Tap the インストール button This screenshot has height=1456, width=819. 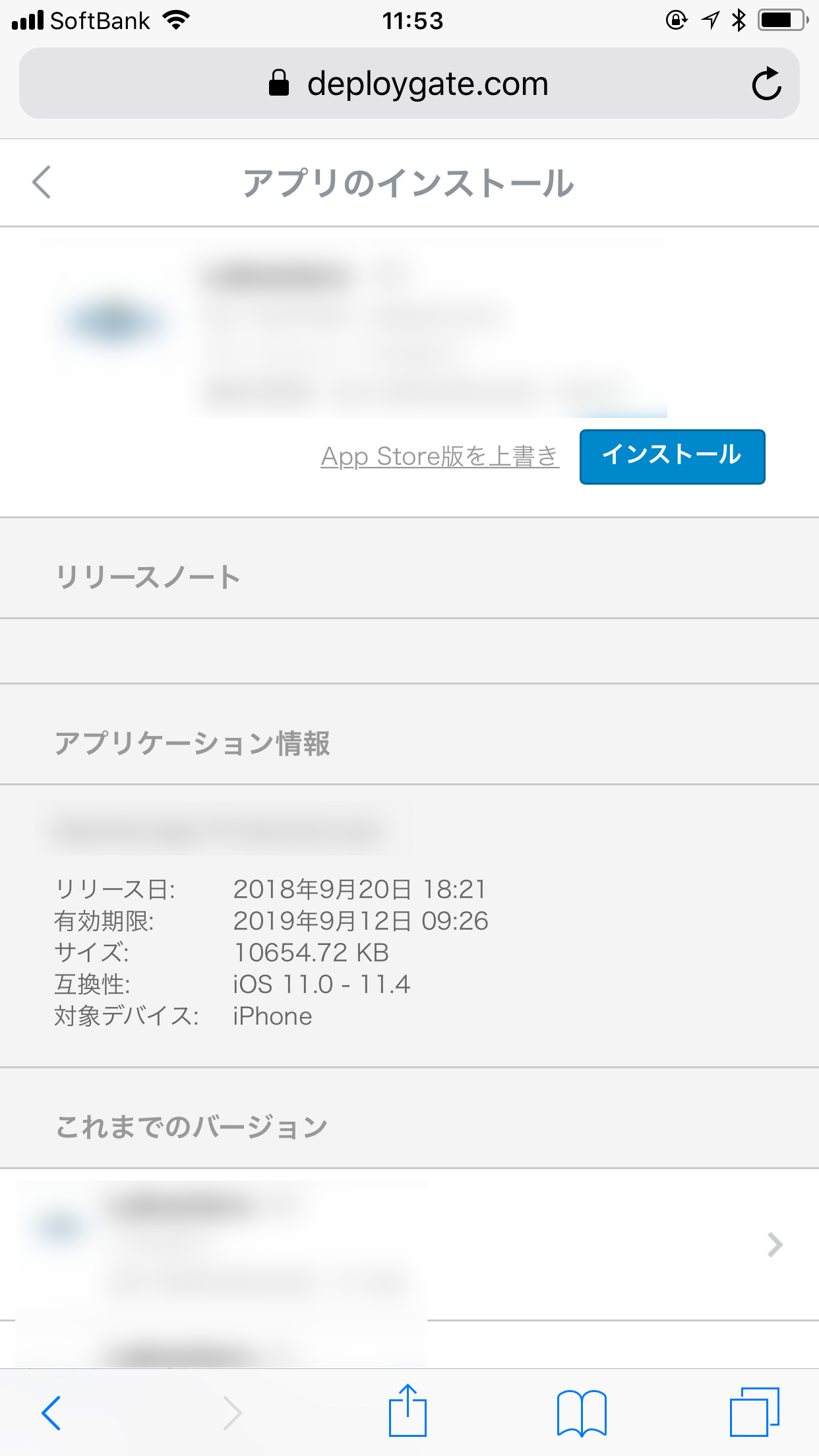[672, 456]
